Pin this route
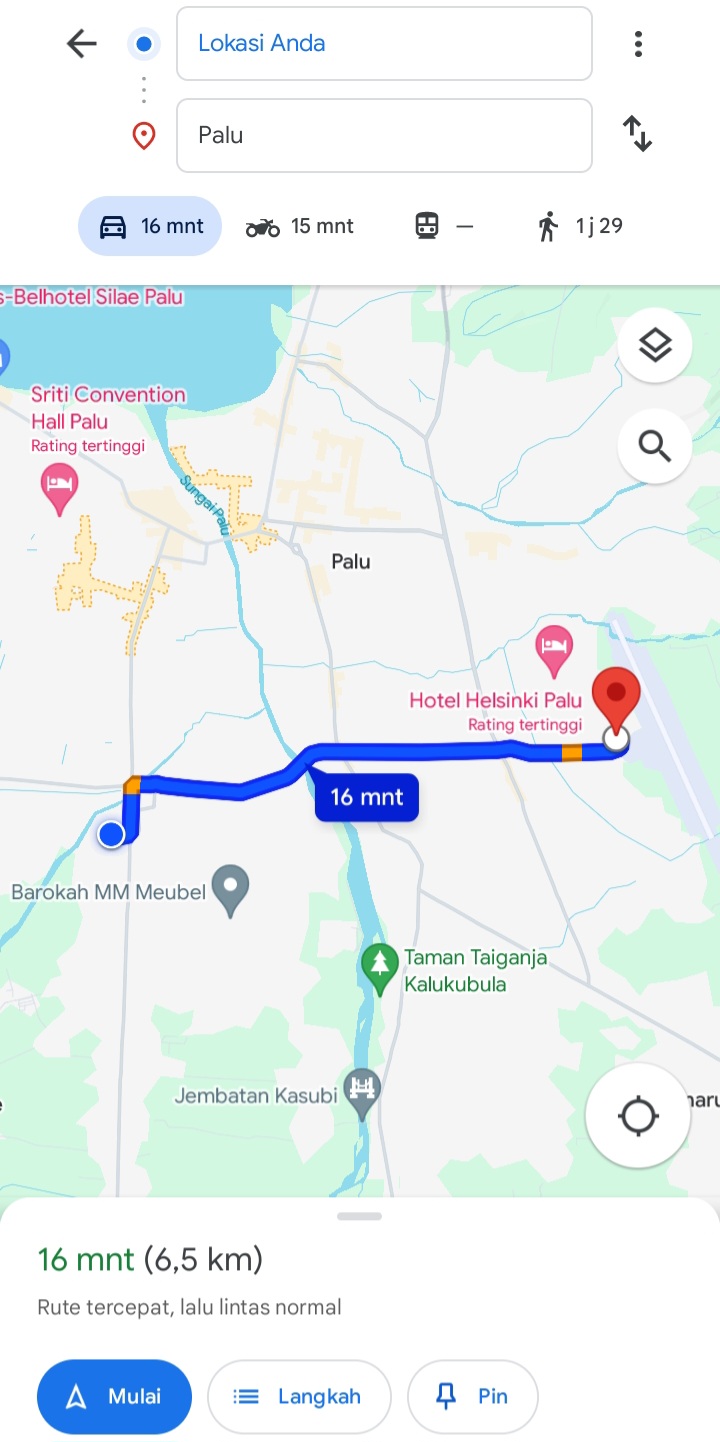Image resolution: width=720 pixels, height=1442 pixels. click(x=473, y=1397)
